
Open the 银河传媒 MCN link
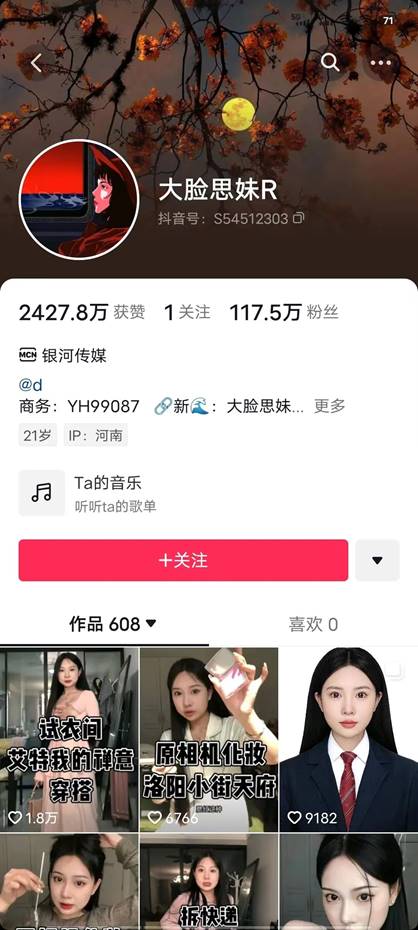click(63, 355)
